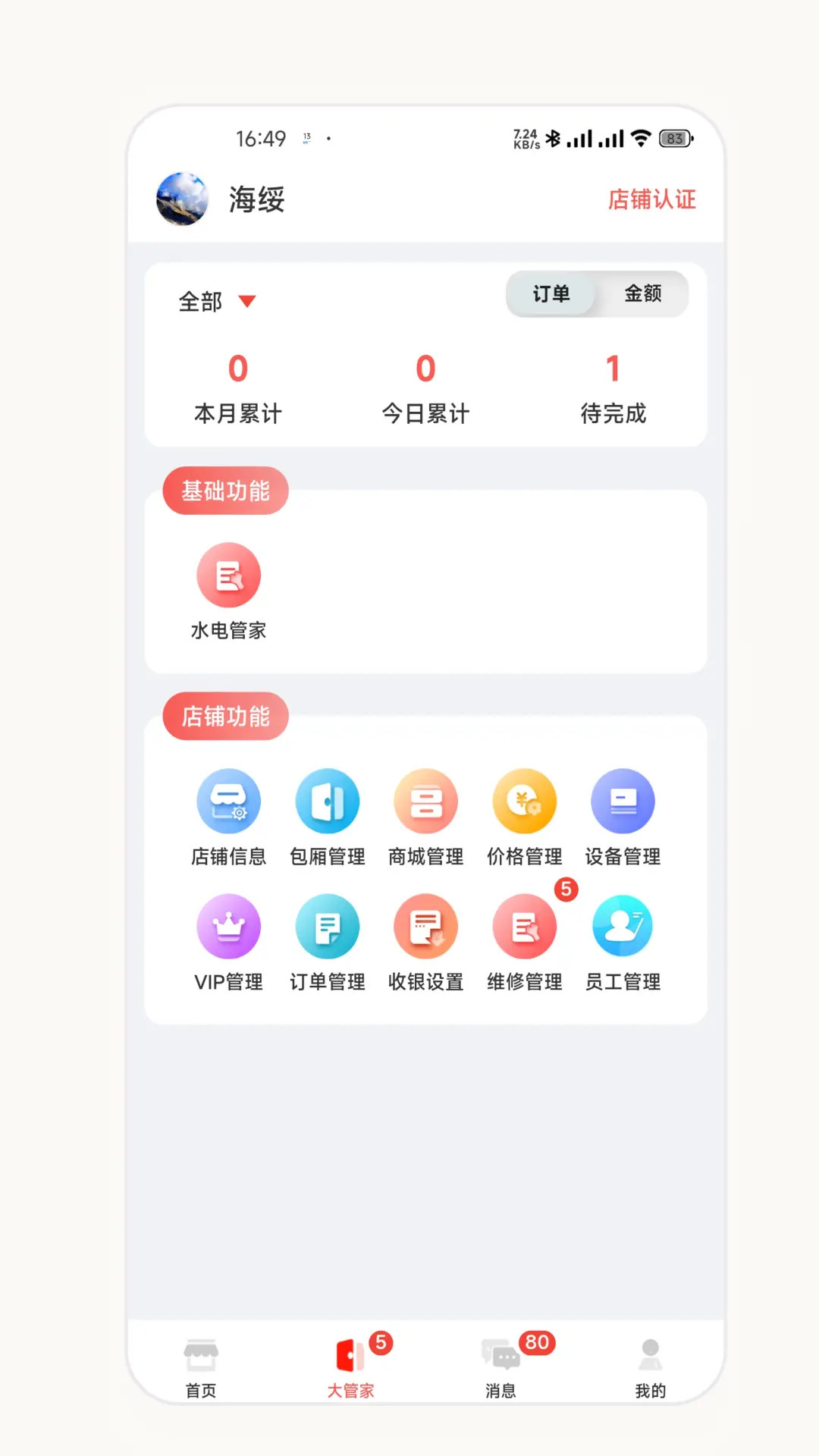Switch to the 首页 home tab

pos(199,1365)
